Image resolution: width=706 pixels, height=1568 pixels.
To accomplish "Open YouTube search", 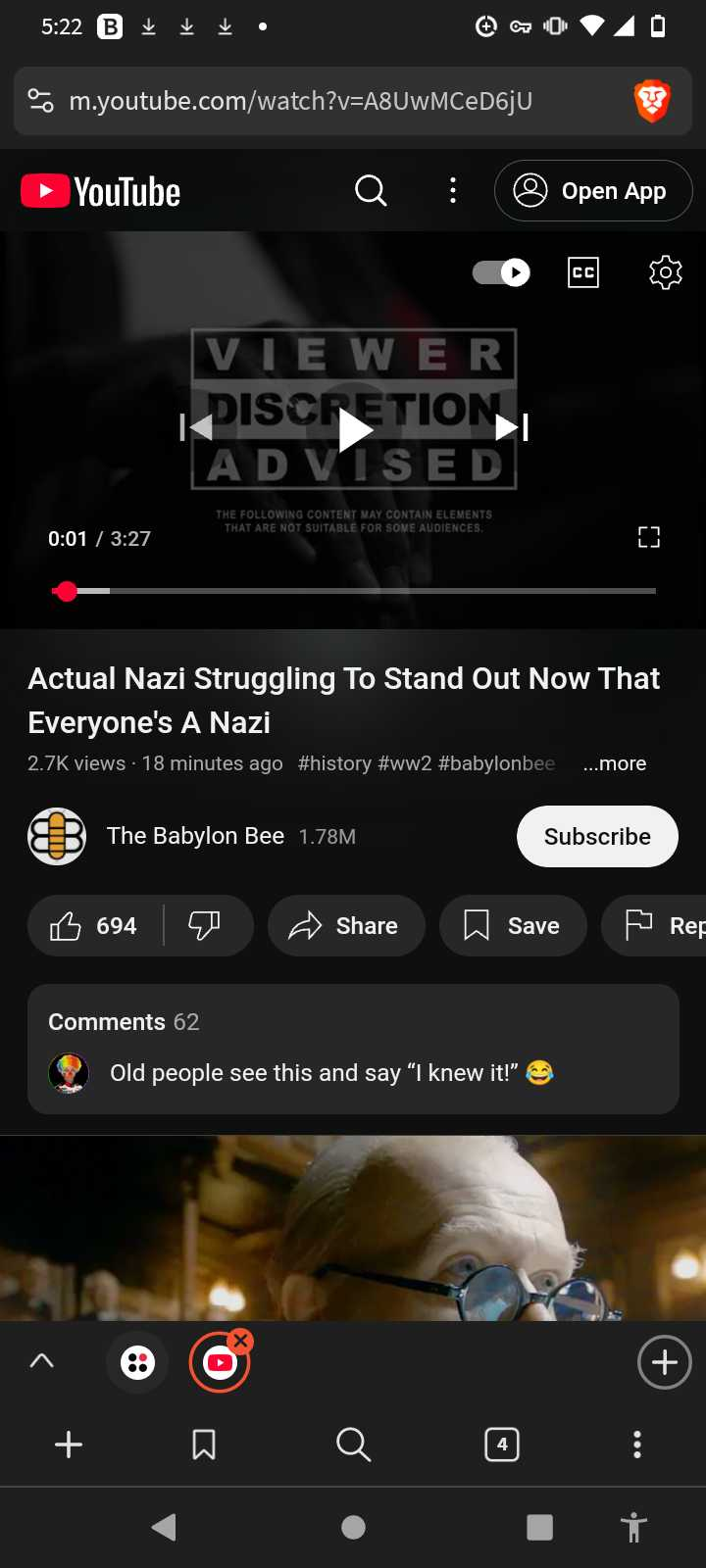I will point(371,190).
